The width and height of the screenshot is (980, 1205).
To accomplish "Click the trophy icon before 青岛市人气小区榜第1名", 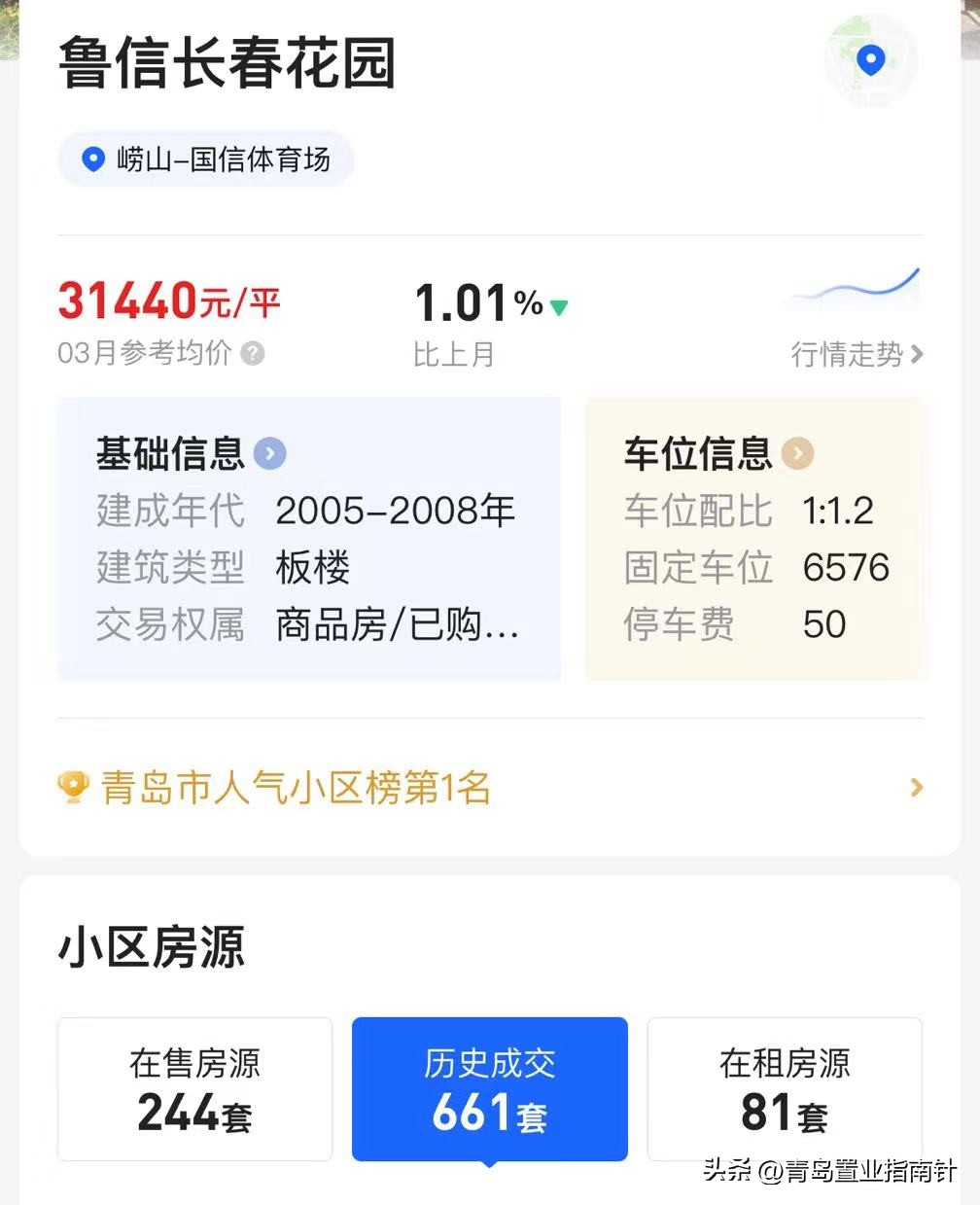I will point(74,786).
